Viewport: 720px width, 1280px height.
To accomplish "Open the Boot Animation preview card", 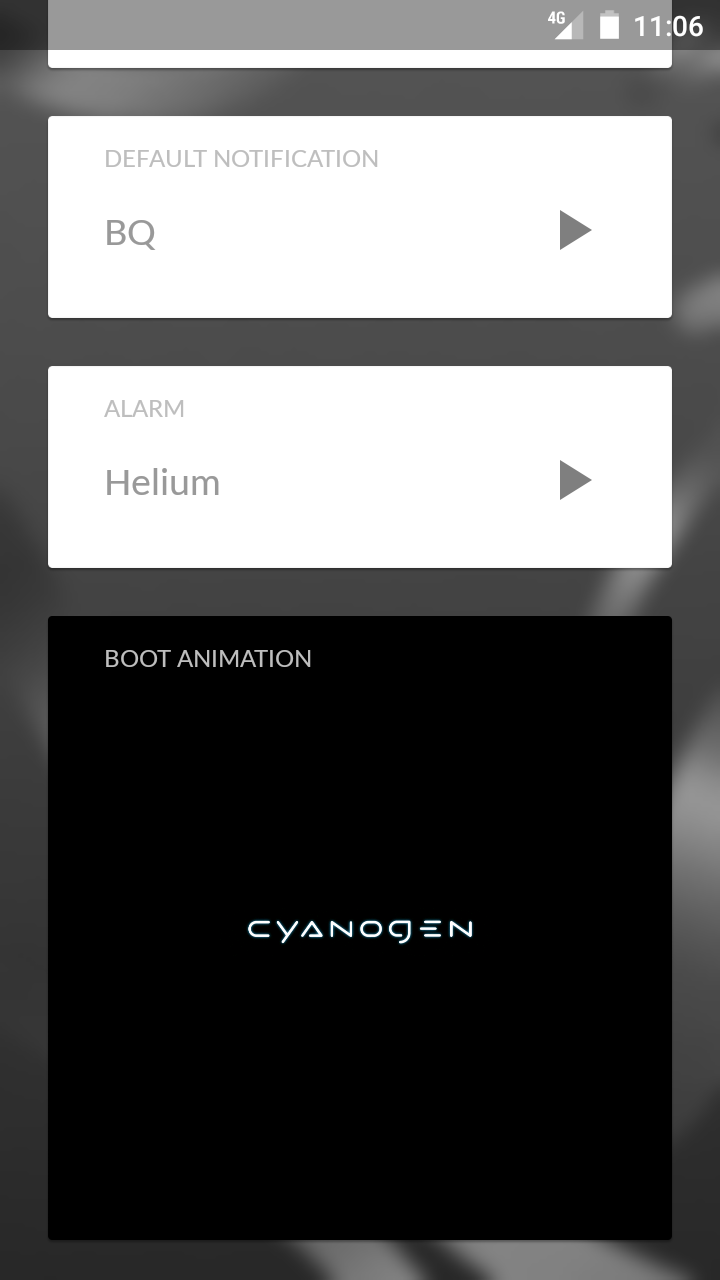I will coord(360,928).
